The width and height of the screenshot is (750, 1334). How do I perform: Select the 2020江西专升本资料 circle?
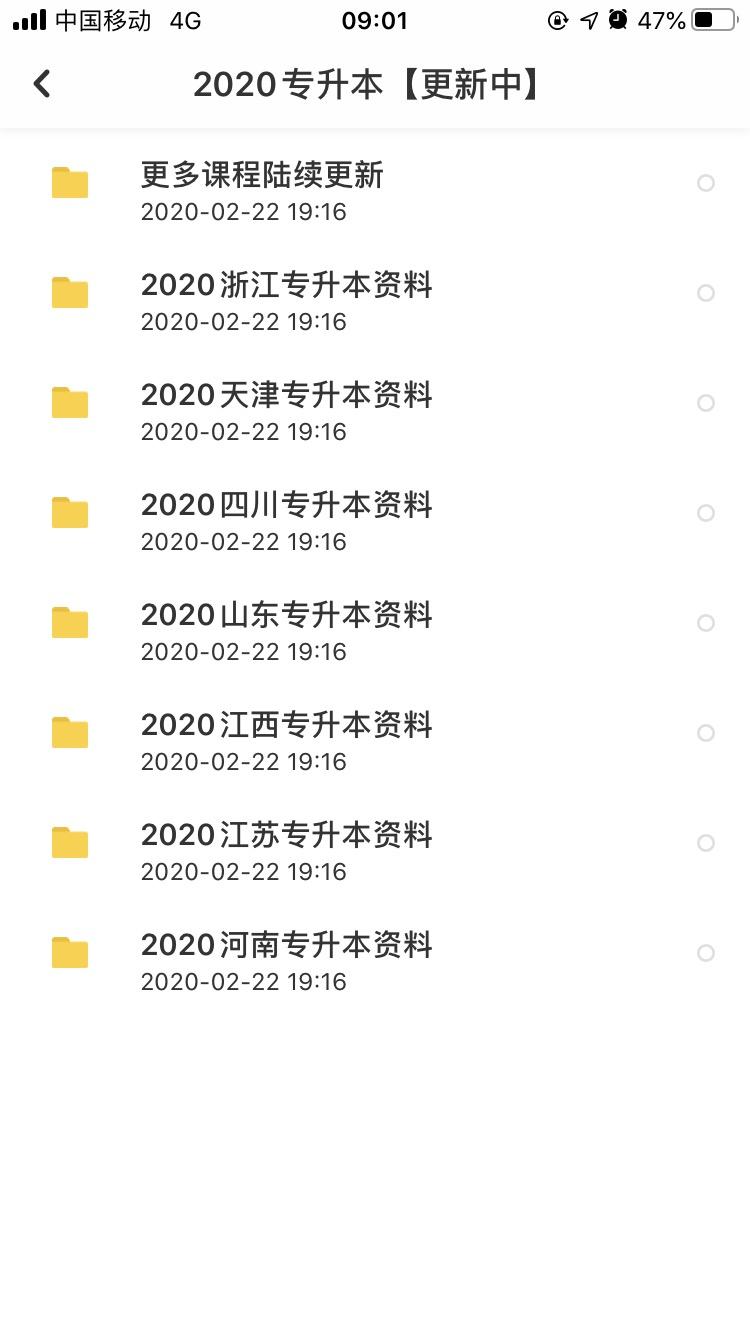[706, 733]
